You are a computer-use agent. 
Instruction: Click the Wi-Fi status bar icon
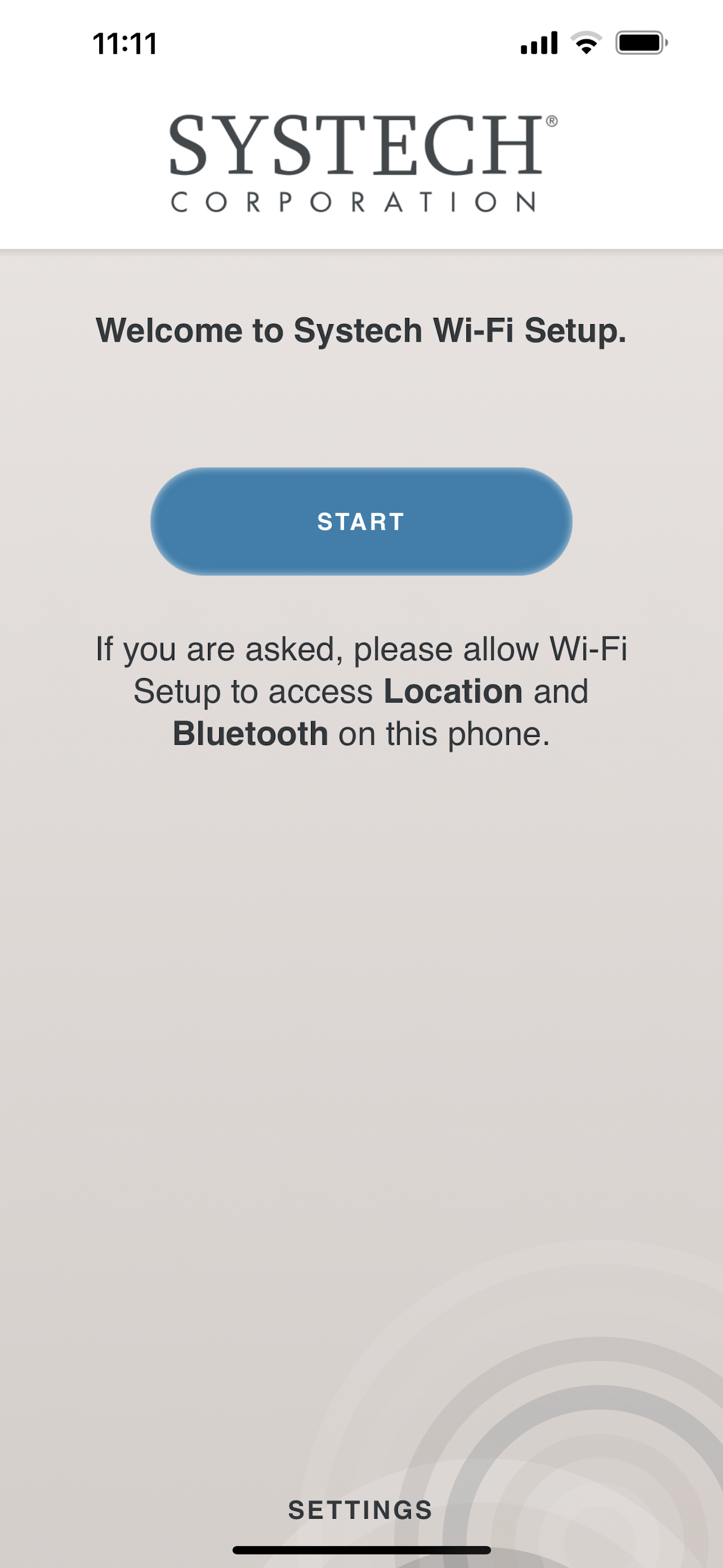pyautogui.click(x=586, y=43)
